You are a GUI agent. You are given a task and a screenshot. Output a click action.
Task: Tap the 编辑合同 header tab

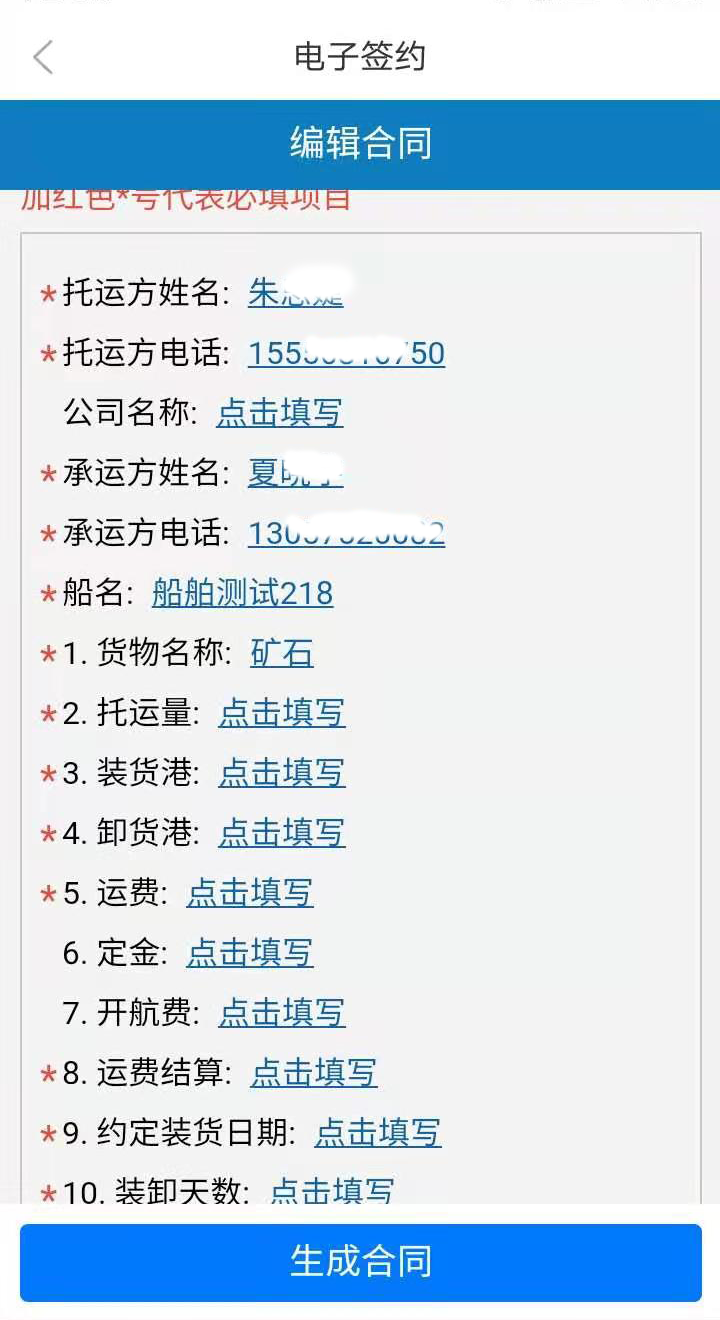pyautogui.click(x=360, y=143)
